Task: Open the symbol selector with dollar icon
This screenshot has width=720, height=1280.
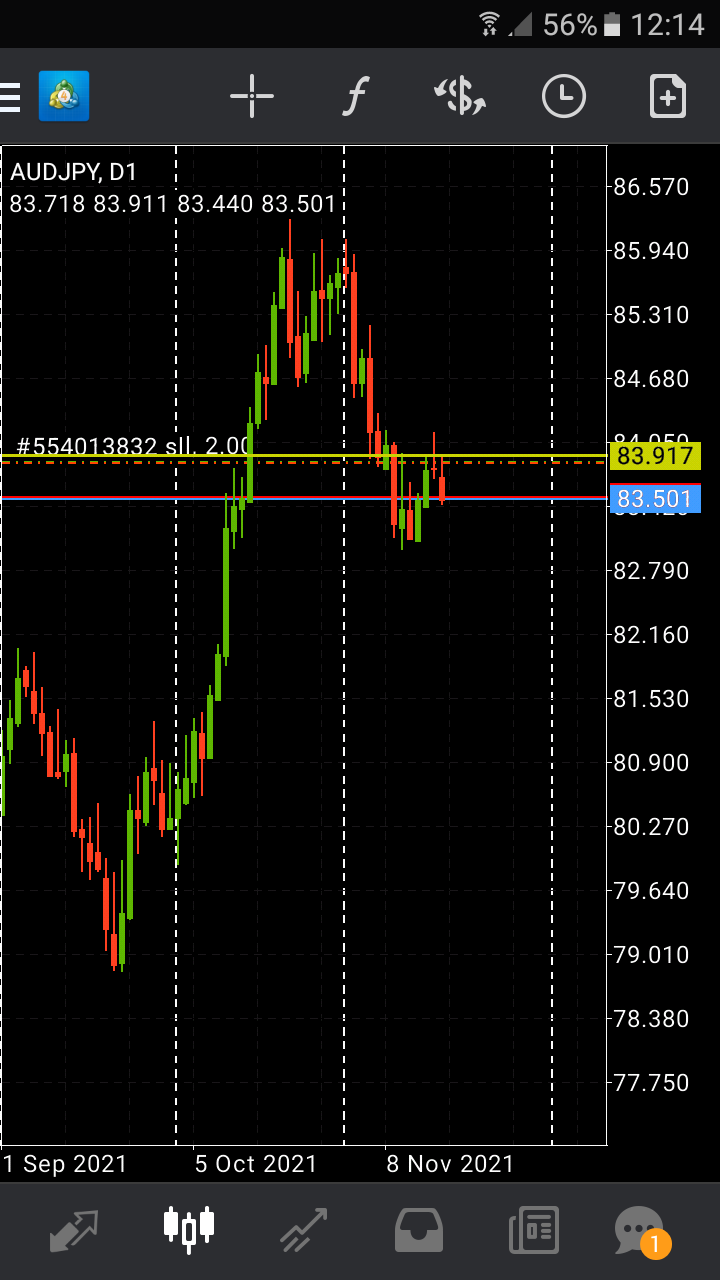Action: click(460, 97)
